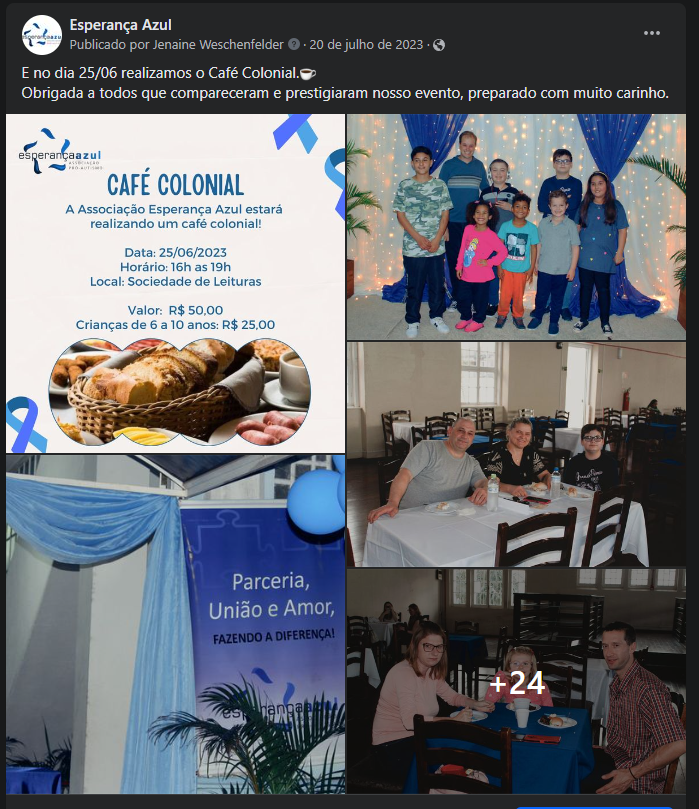Image resolution: width=699 pixels, height=809 pixels.
Task: Tap the public audience globe icon
Action: (x=439, y=45)
